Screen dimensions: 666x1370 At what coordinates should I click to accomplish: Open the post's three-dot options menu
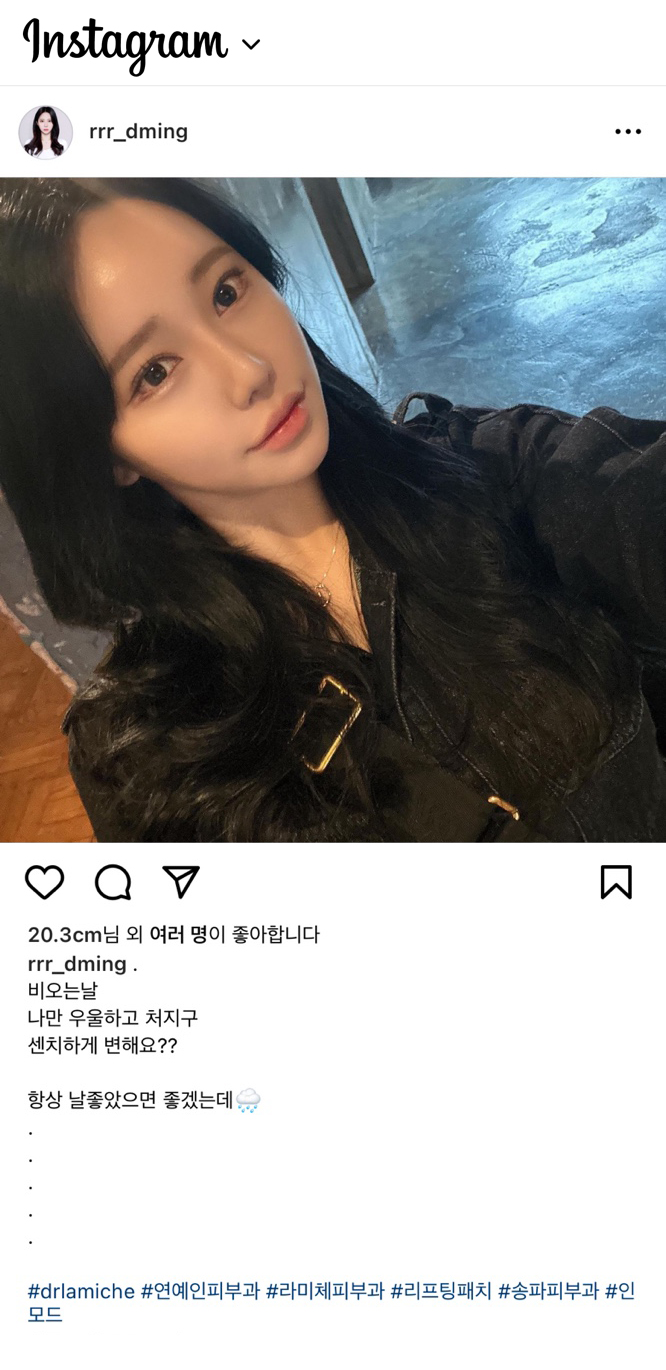click(628, 132)
